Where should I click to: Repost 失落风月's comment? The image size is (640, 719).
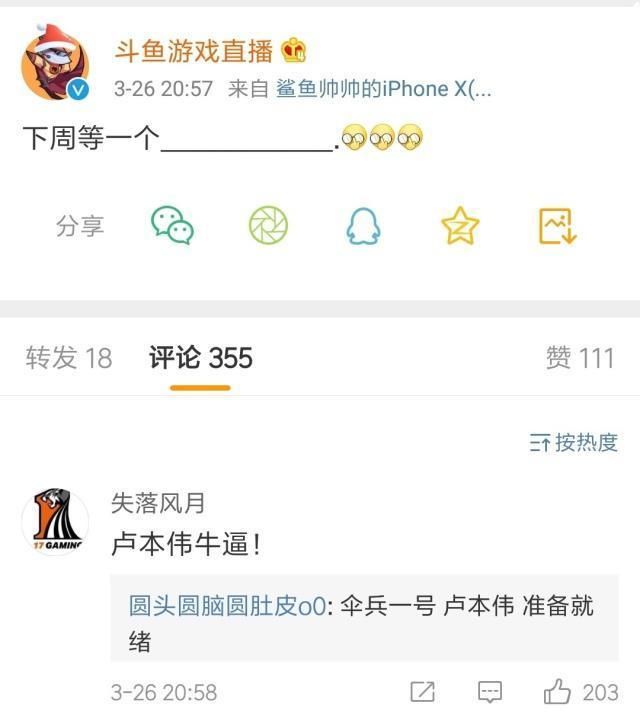click(x=423, y=692)
